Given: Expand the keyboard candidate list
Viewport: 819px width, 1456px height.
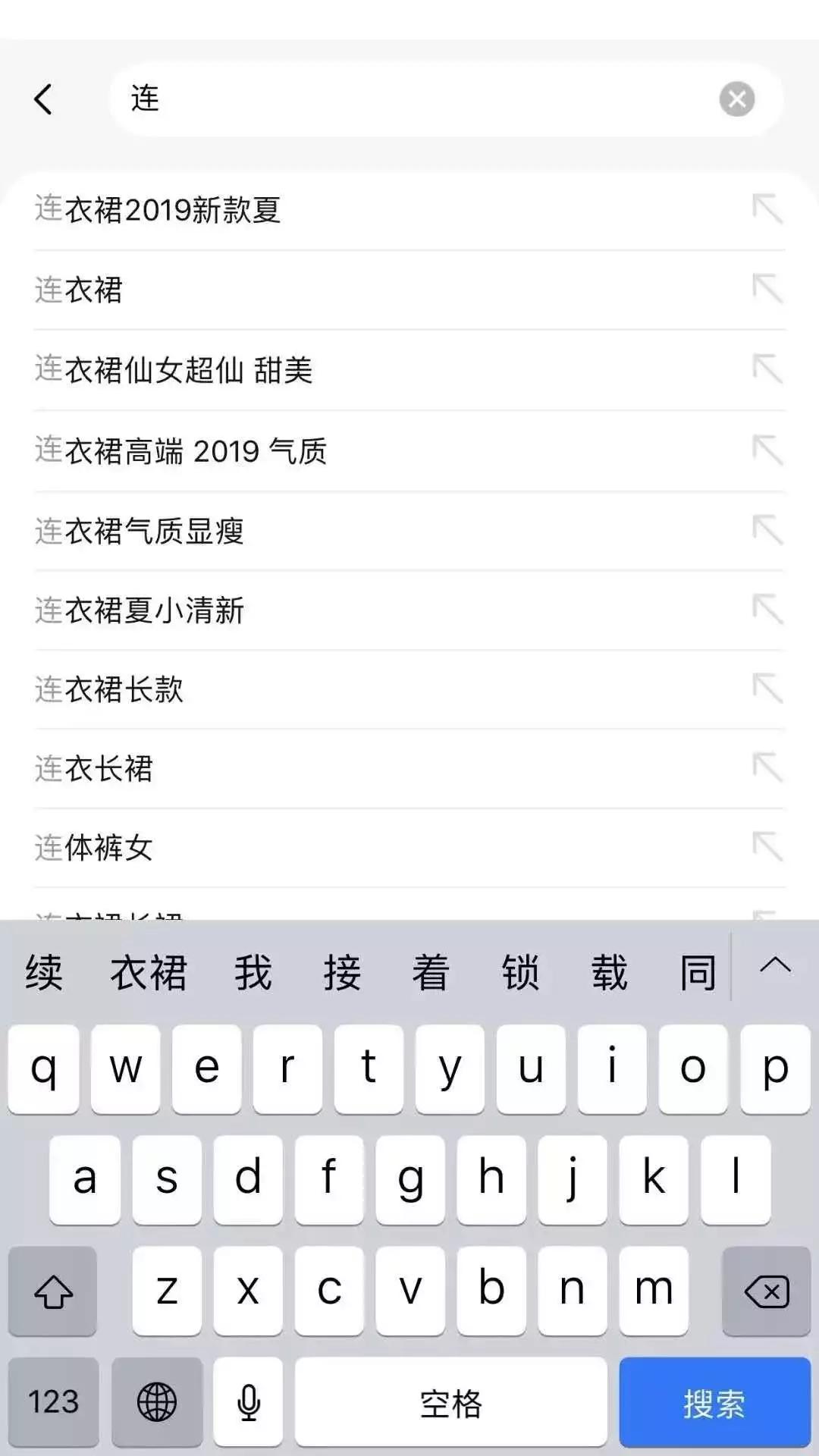Looking at the screenshot, I should (775, 966).
